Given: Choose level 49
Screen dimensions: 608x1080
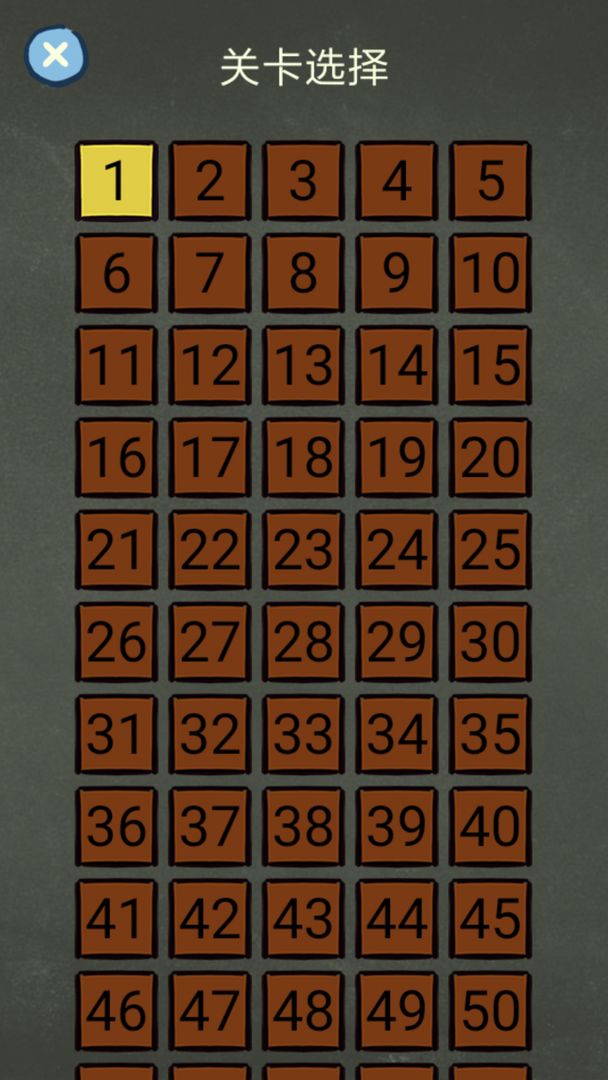Looking at the screenshot, I should [x=397, y=1011].
